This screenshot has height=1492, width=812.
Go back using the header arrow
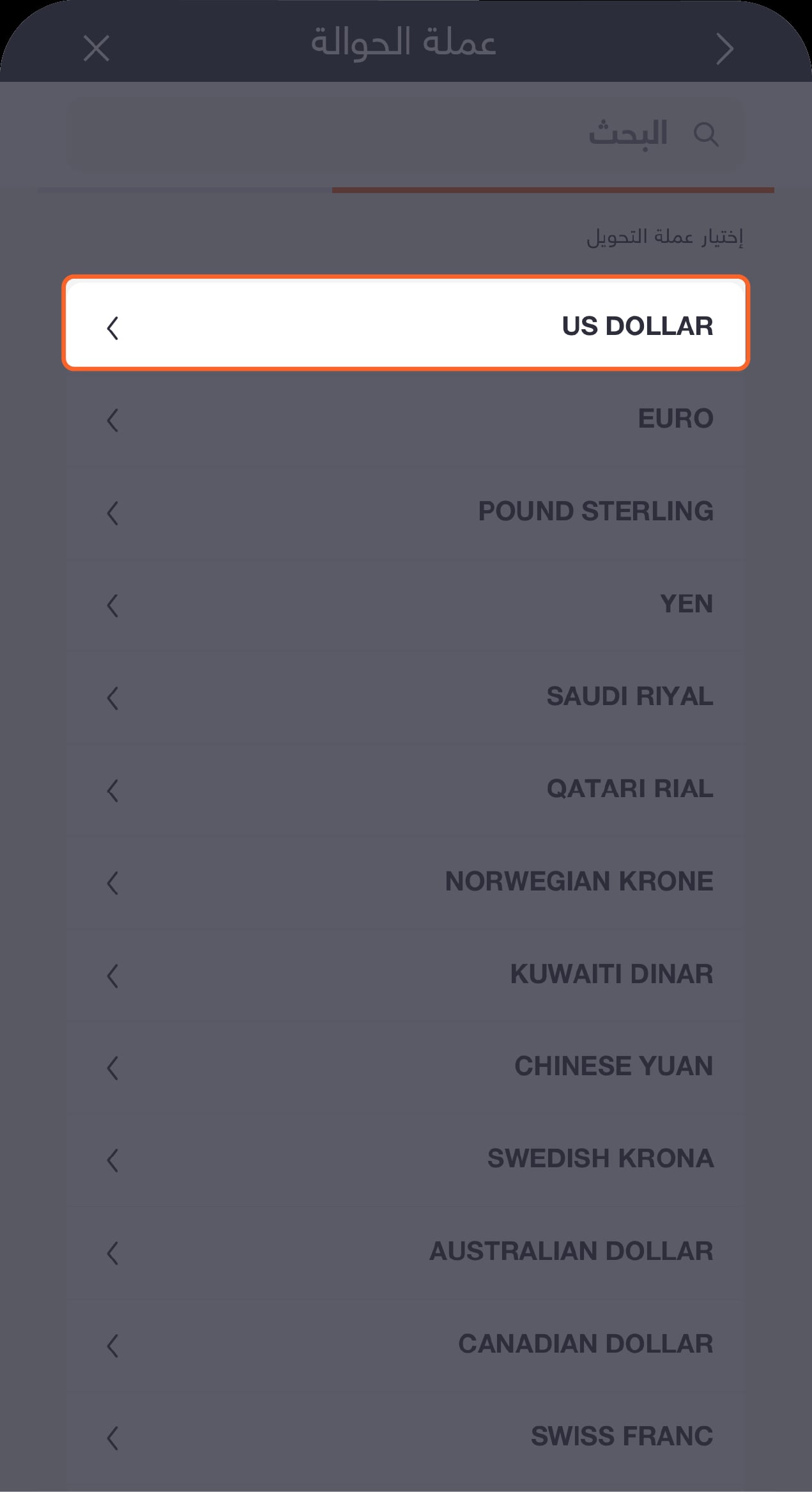point(725,49)
